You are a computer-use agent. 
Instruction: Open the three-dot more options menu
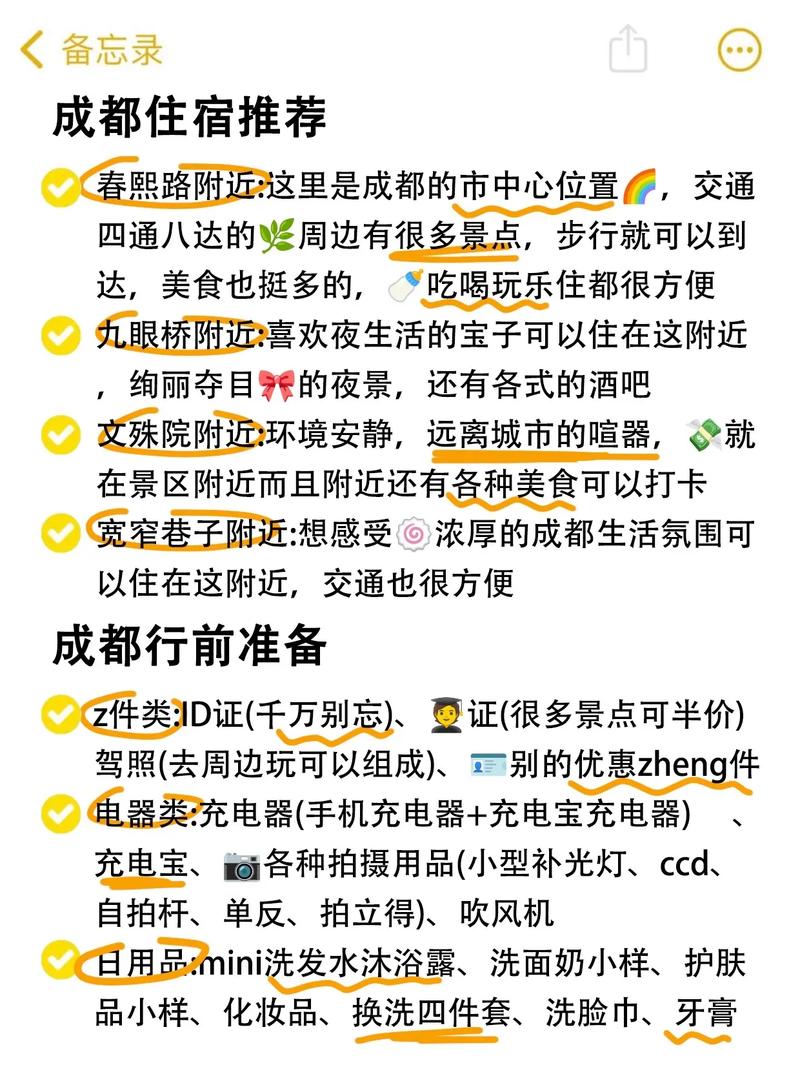[x=738, y=49]
